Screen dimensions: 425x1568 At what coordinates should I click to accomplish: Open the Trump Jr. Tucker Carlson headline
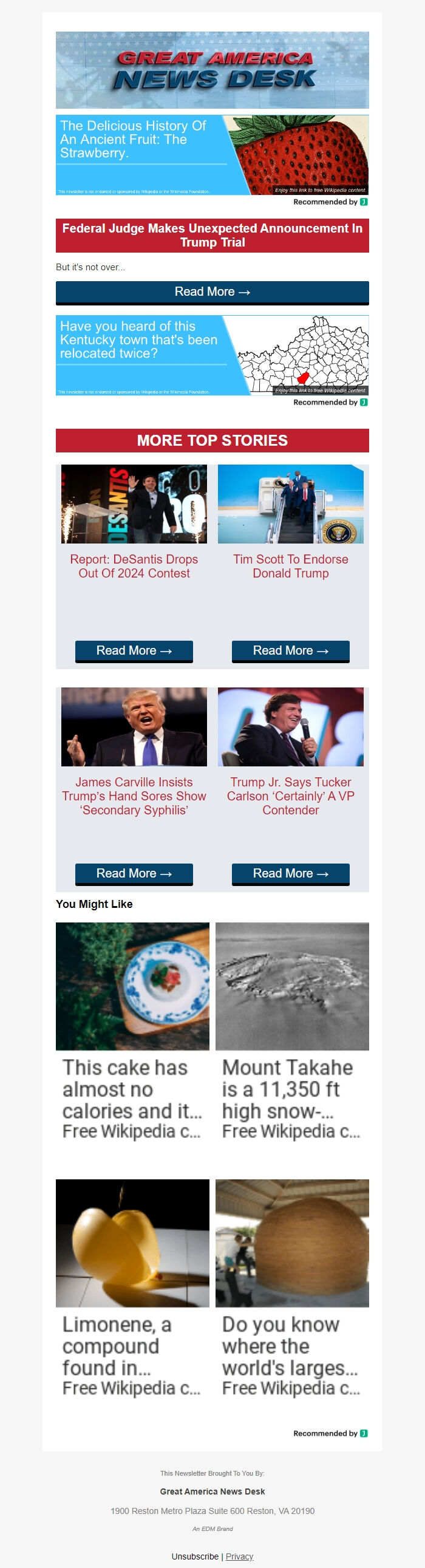click(x=290, y=796)
